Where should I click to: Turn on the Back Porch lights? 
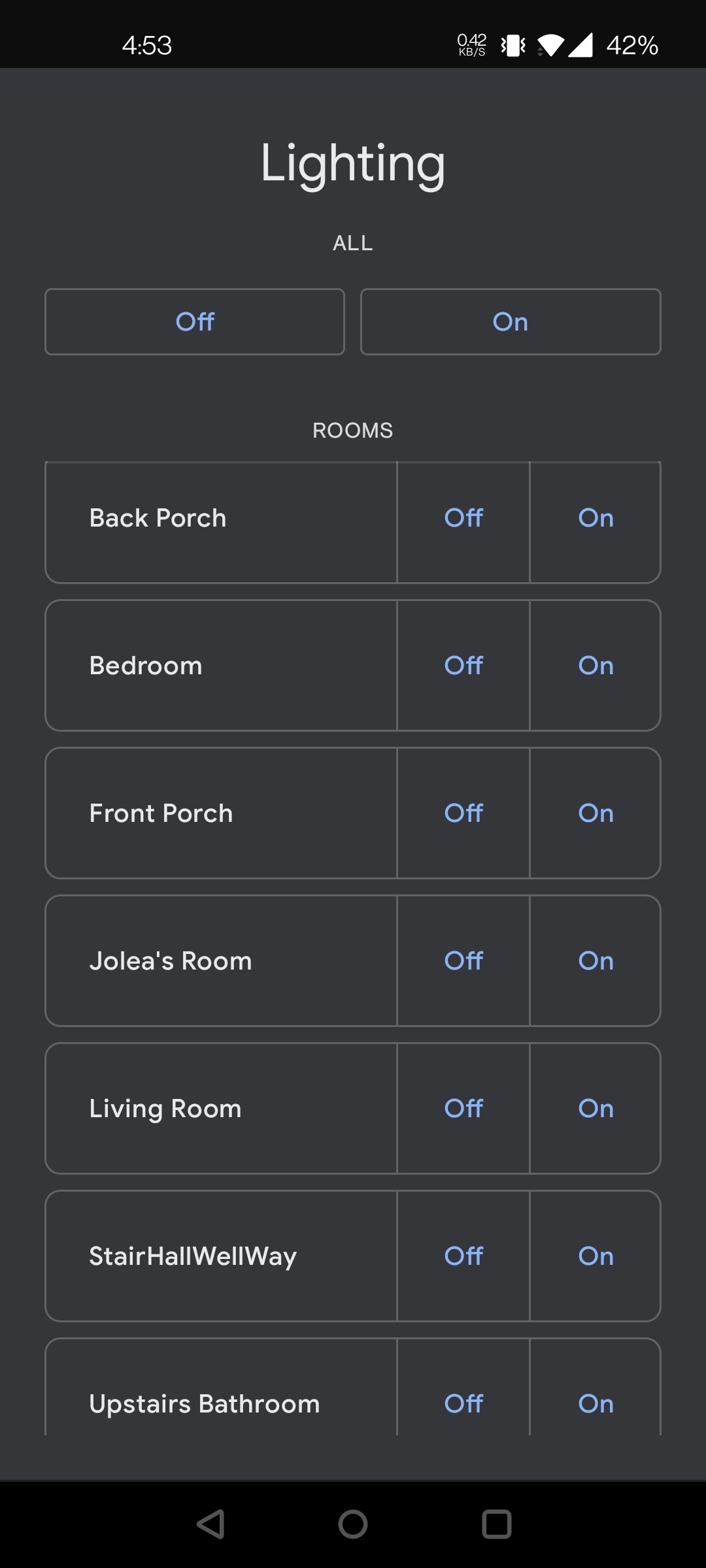click(596, 518)
